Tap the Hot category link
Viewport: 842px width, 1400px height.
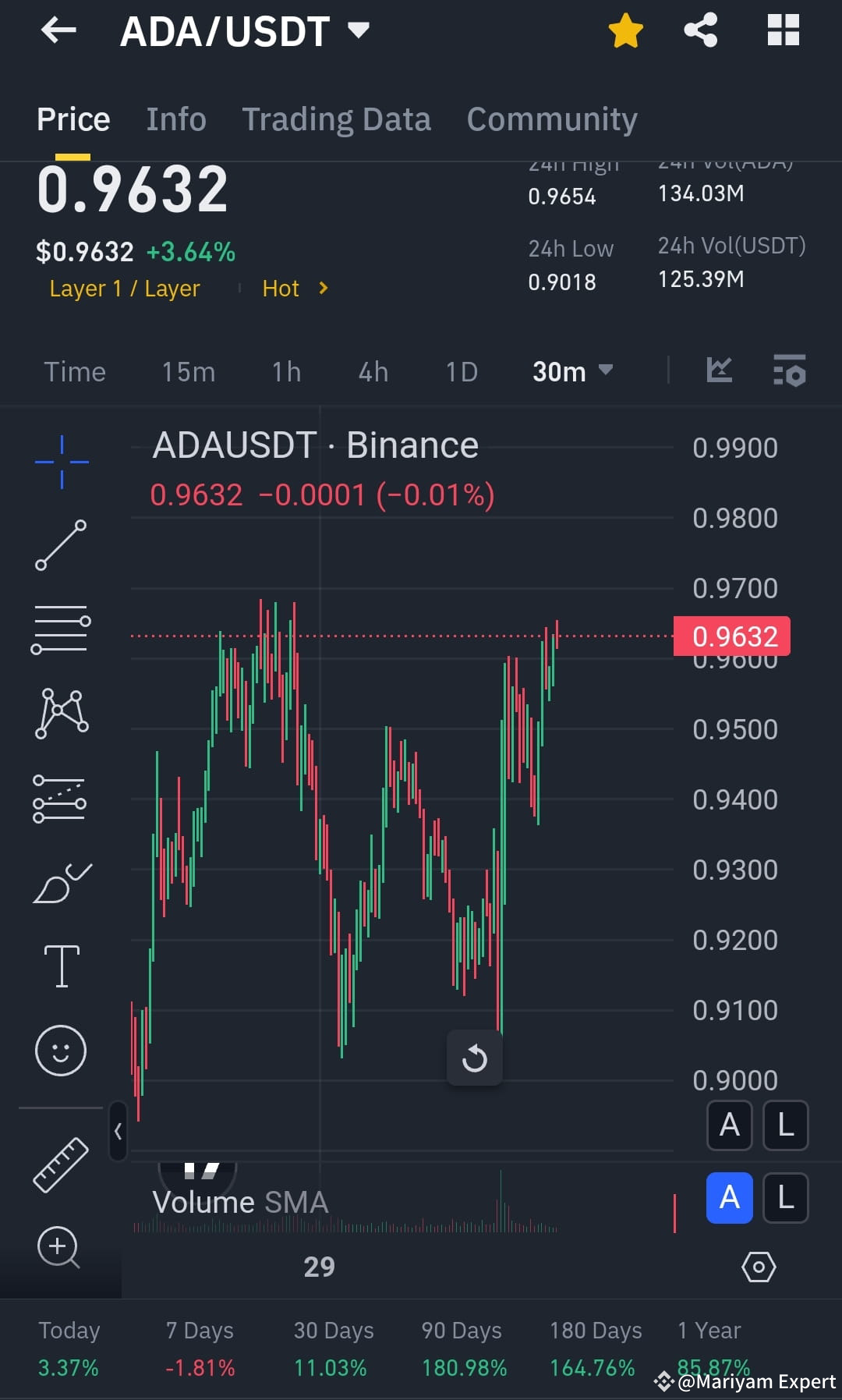281,288
